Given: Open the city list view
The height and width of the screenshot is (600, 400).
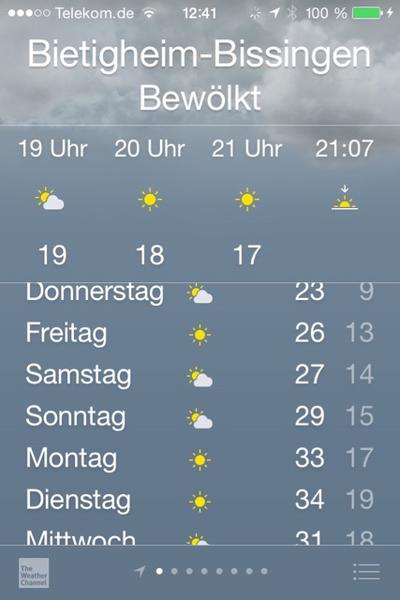Looking at the screenshot, I should tap(366, 572).
